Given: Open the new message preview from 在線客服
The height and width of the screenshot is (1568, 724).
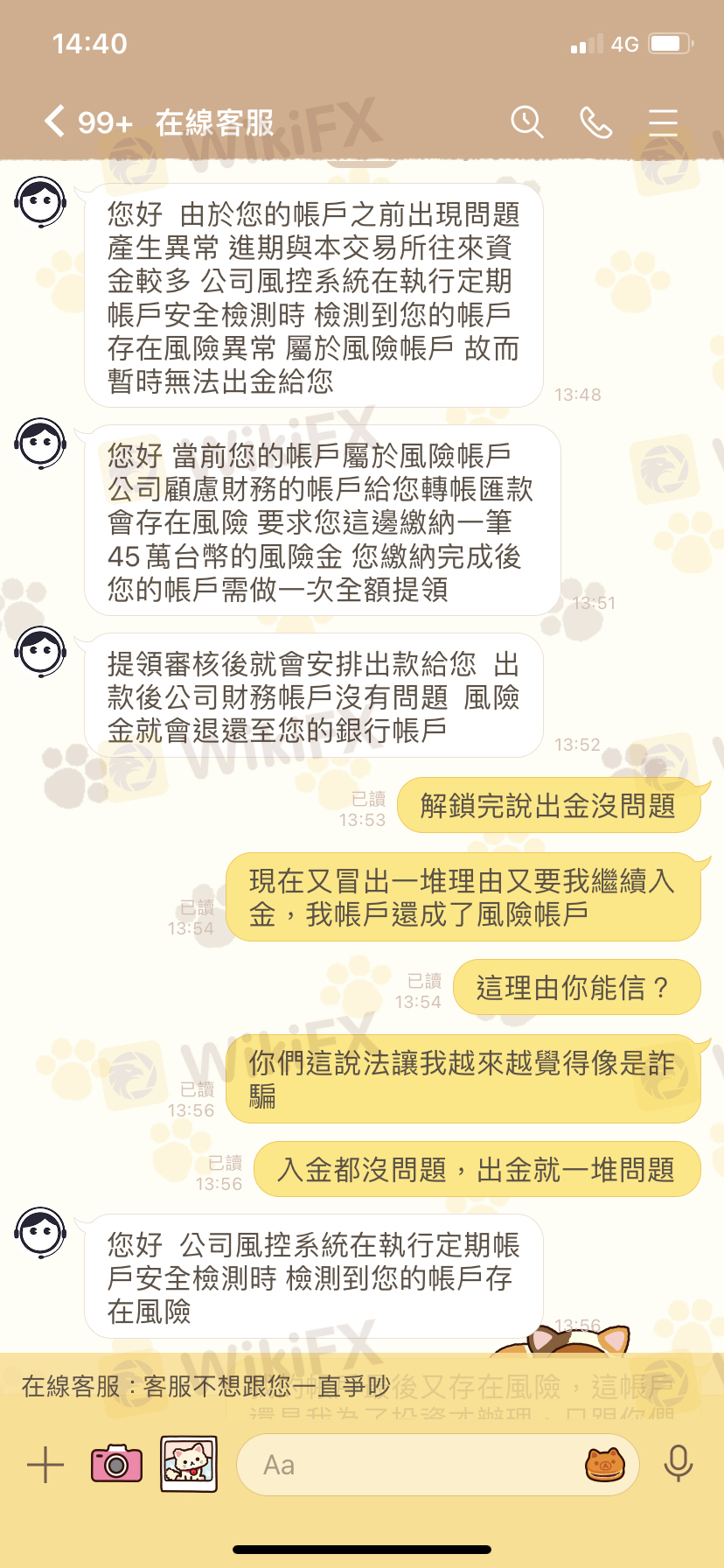Looking at the screenshot, I should 362,1387.
